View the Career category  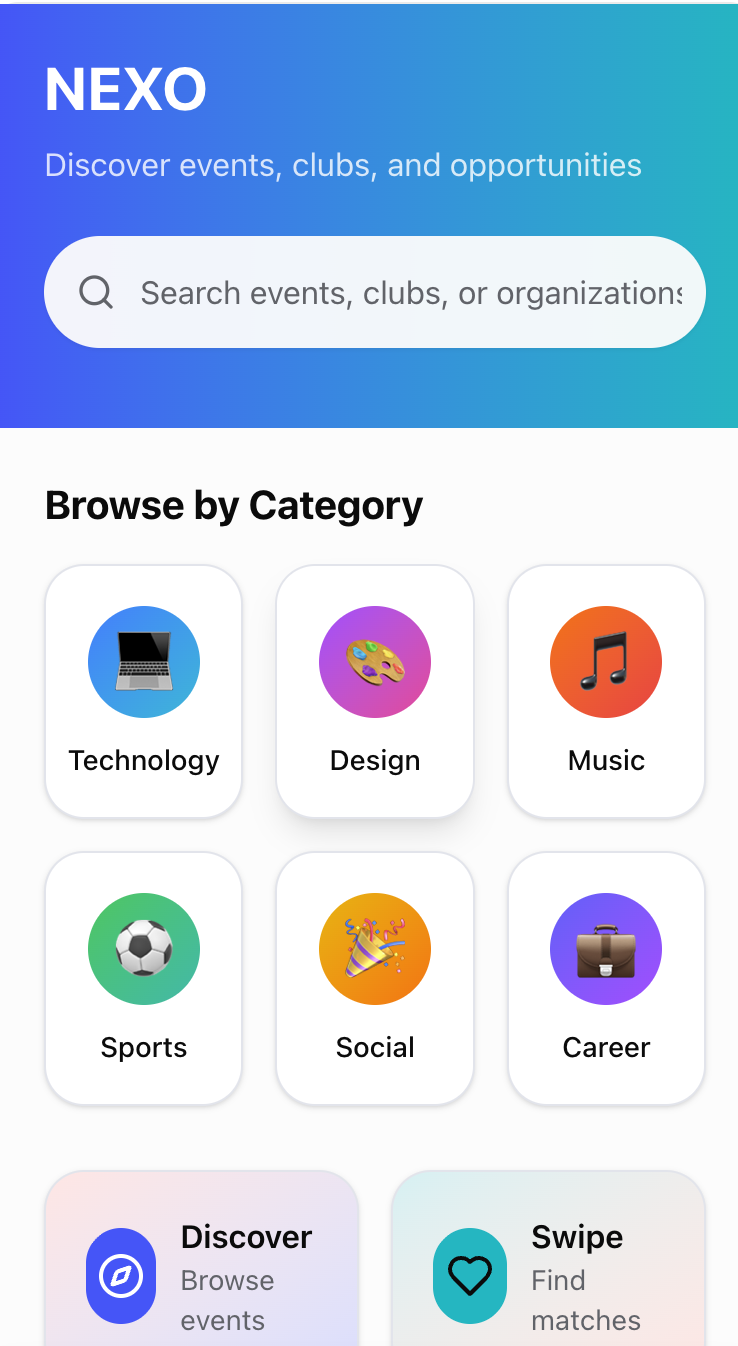[x=606, y=979]
